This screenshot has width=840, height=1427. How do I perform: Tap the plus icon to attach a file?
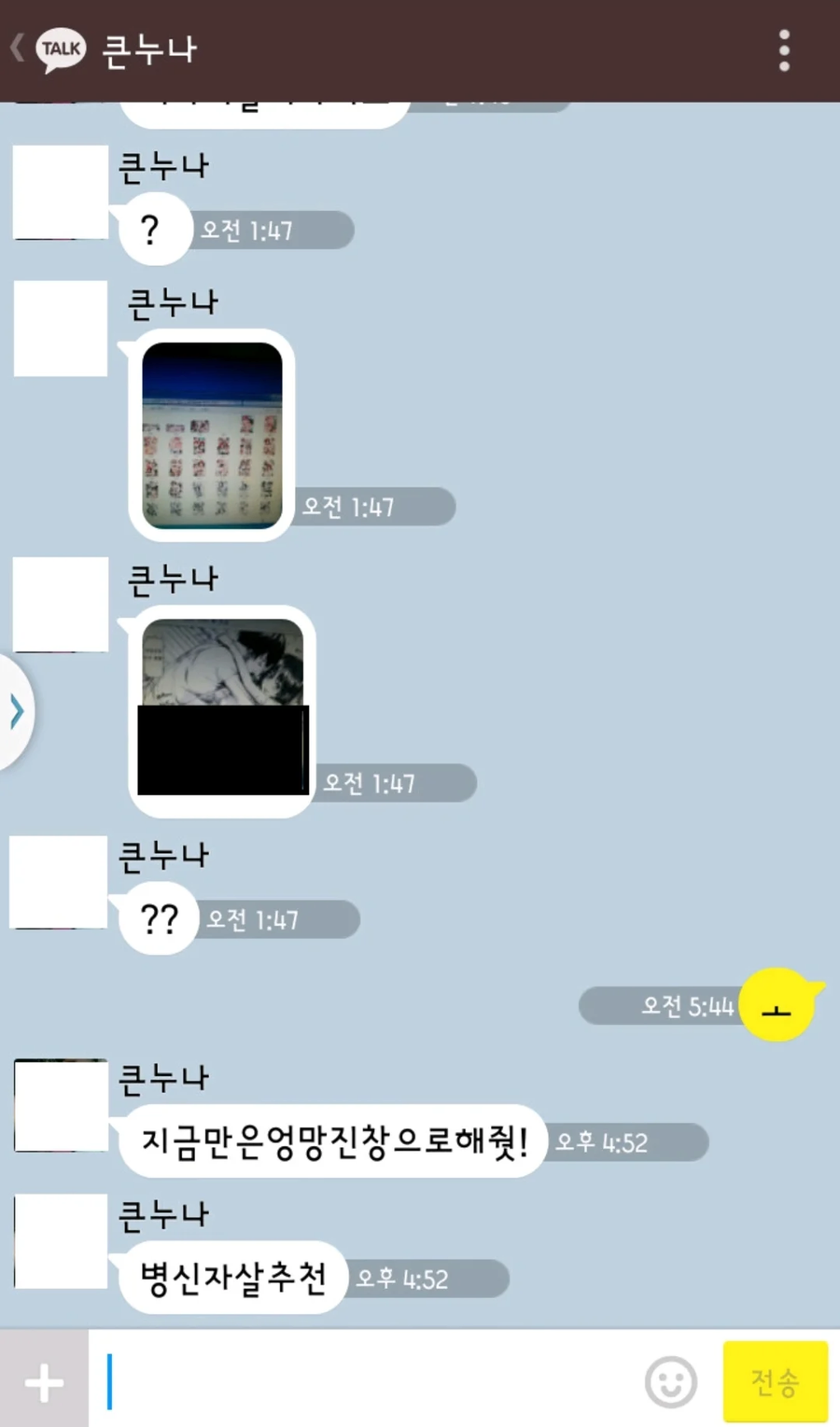(42, 1382)
